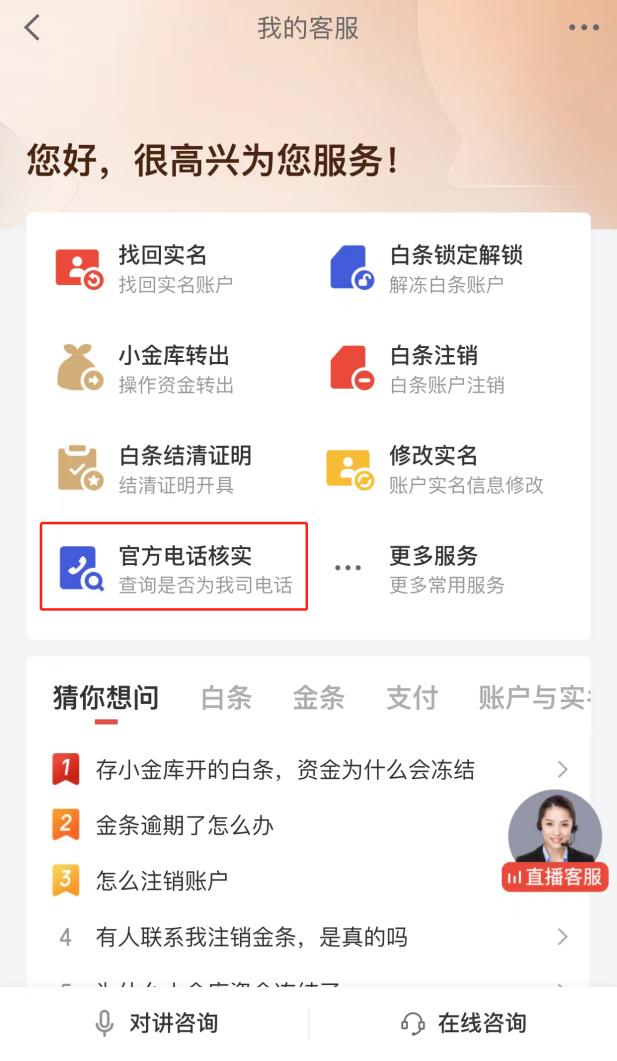Open question 怎么注销账户
The image size is (617, 1061).
click(162, 882)
